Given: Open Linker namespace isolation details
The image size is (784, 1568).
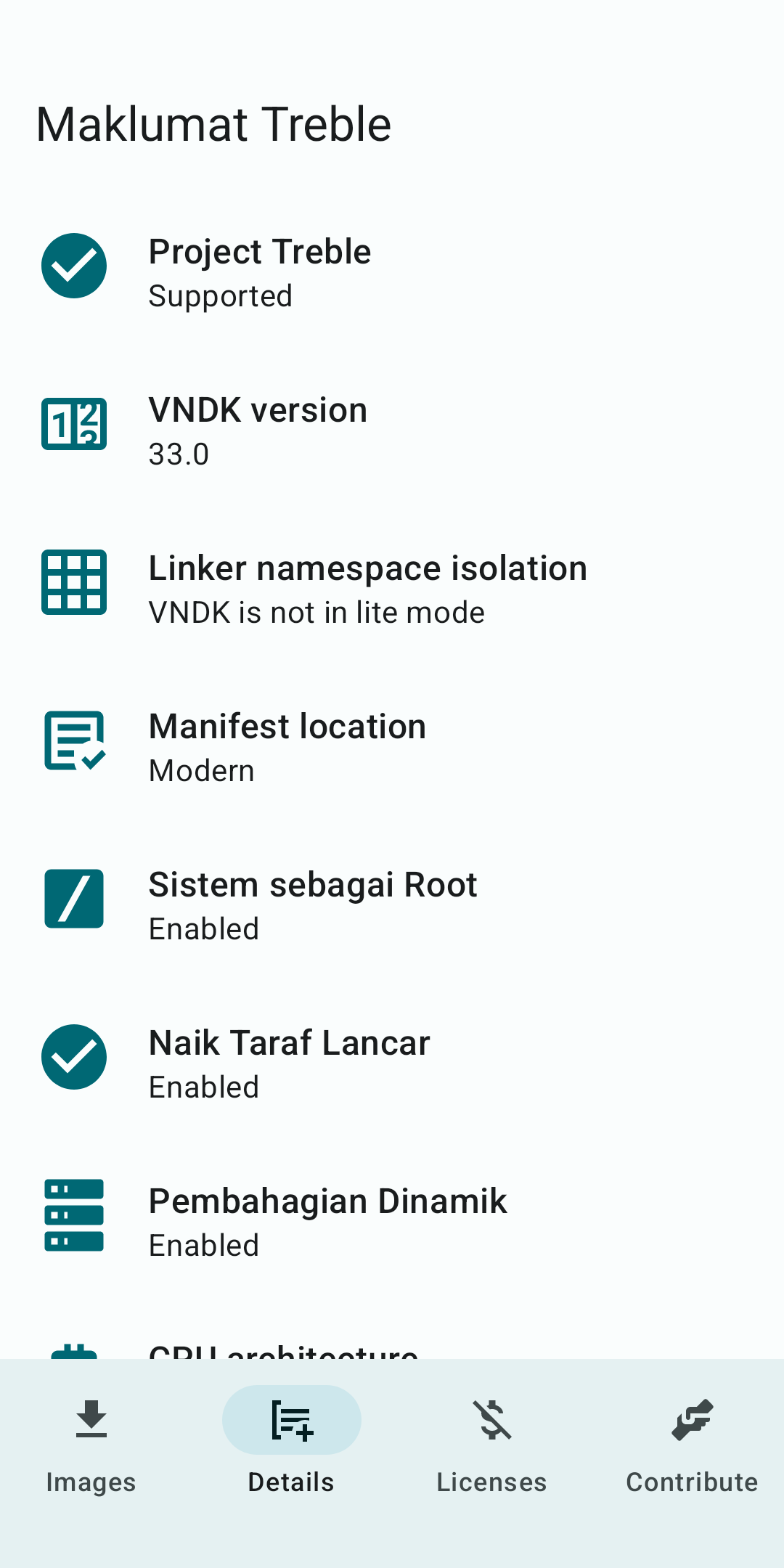Looking at the screenshot, I should point(392,589).
